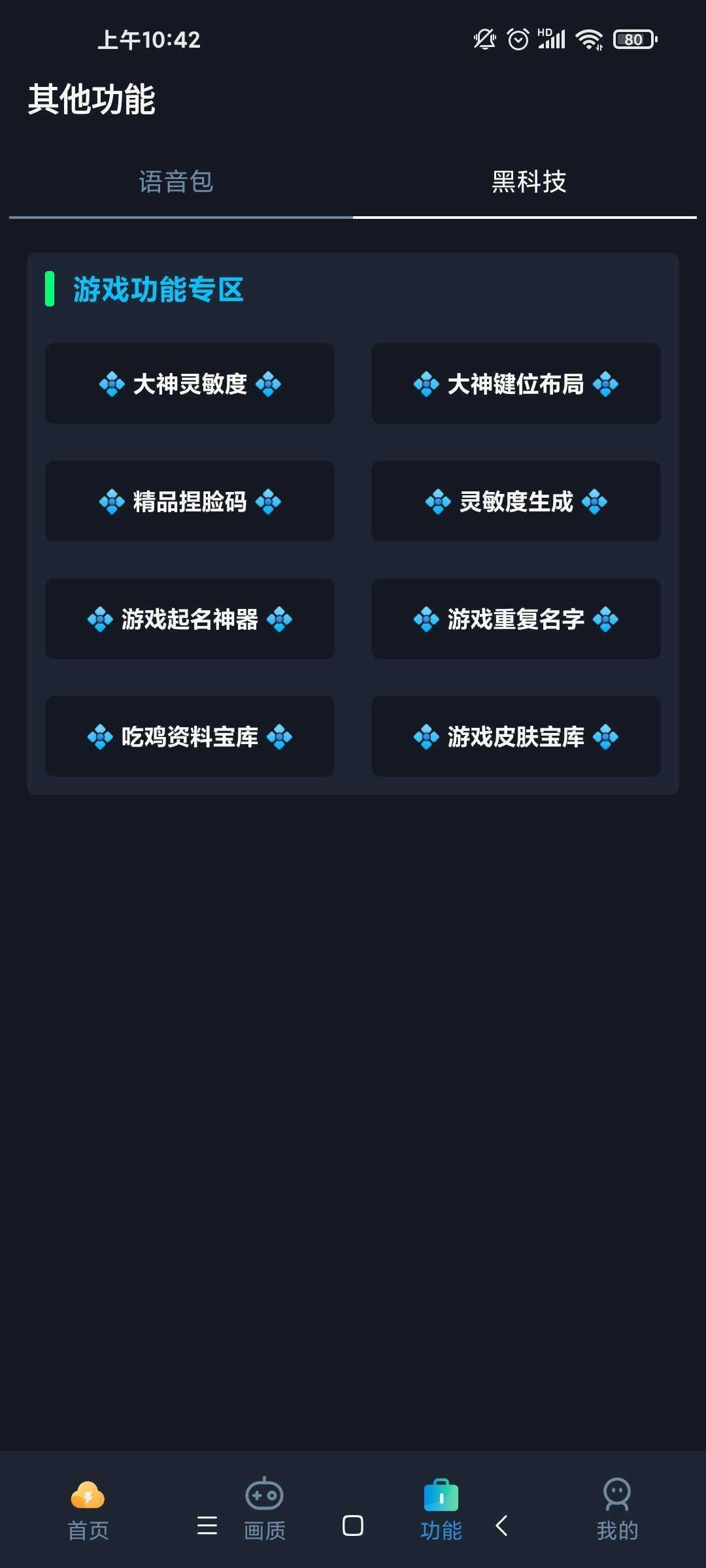This screenshot has width=706, height=1568.
Task: Tap the 功能 tab in bottom navigation
Action: coord(441,1511)
